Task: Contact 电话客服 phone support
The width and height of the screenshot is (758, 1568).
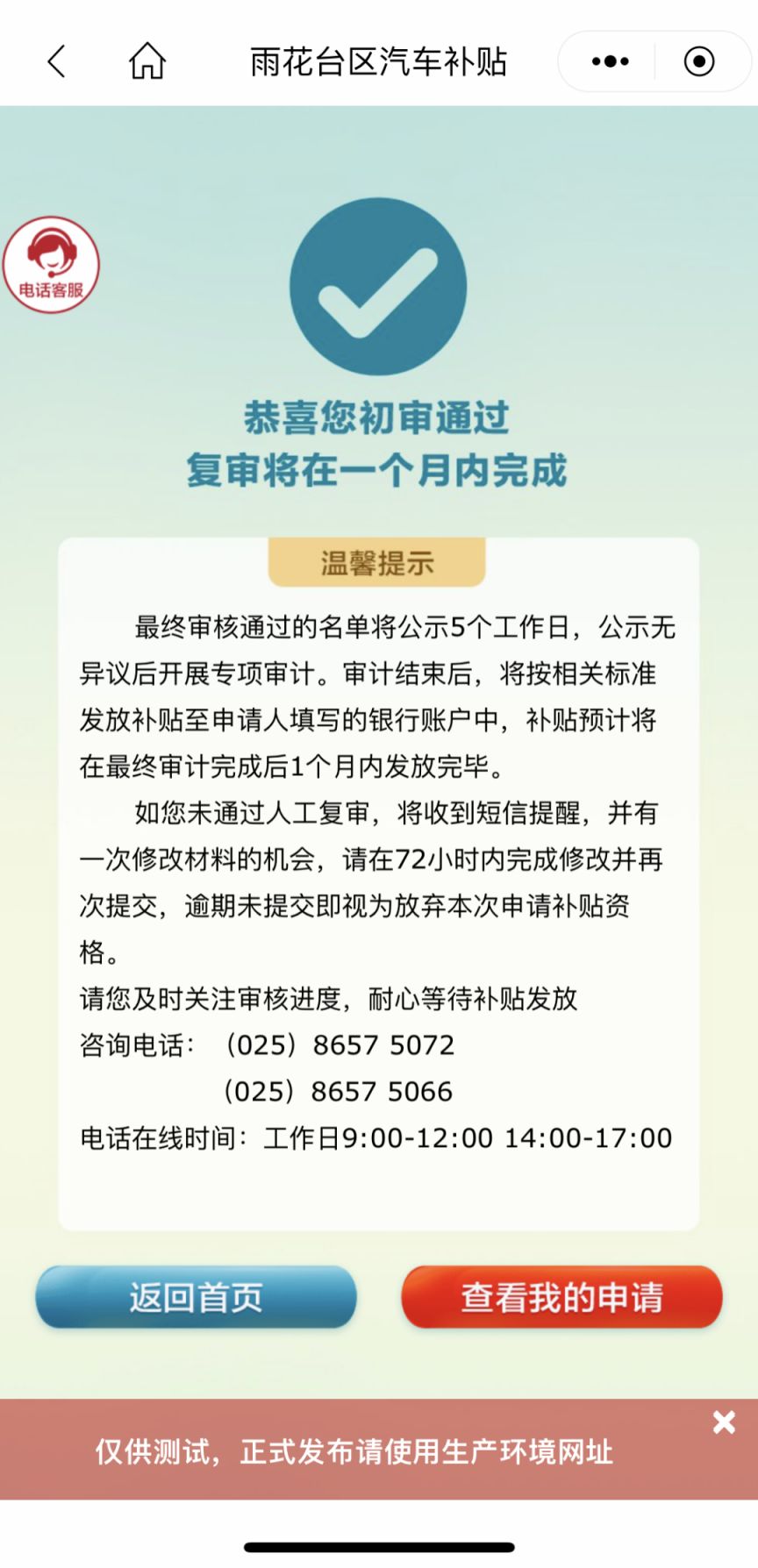Action: tap(51, 265)
